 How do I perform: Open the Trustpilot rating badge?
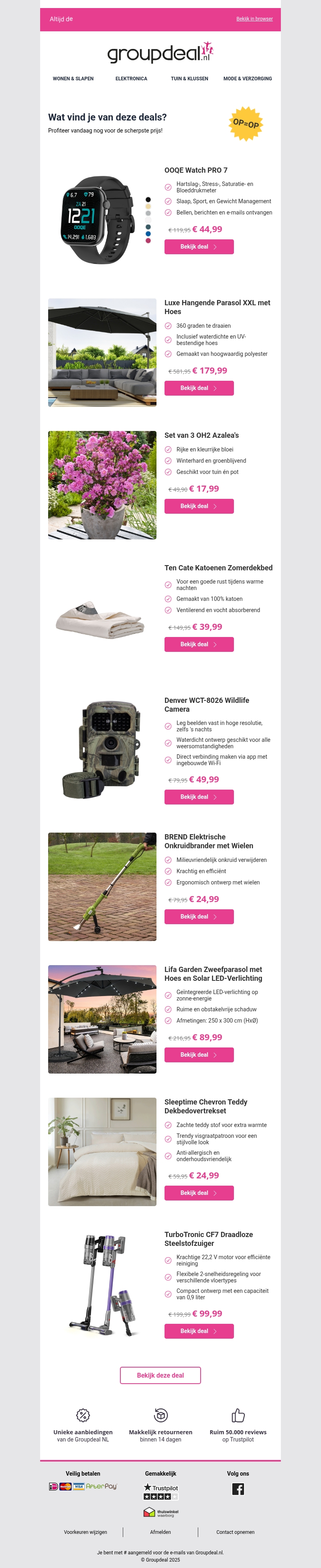160,1491
